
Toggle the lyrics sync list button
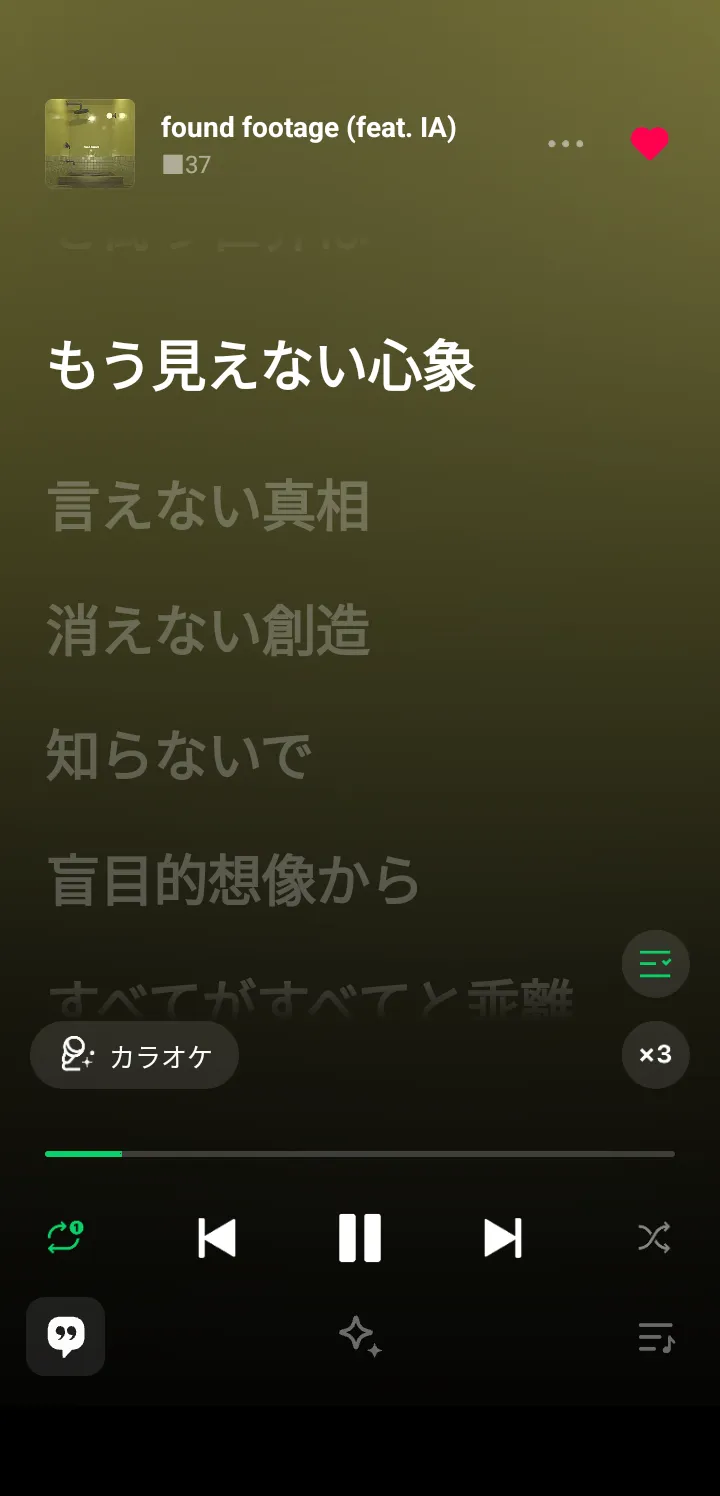[x=655, y=964]
